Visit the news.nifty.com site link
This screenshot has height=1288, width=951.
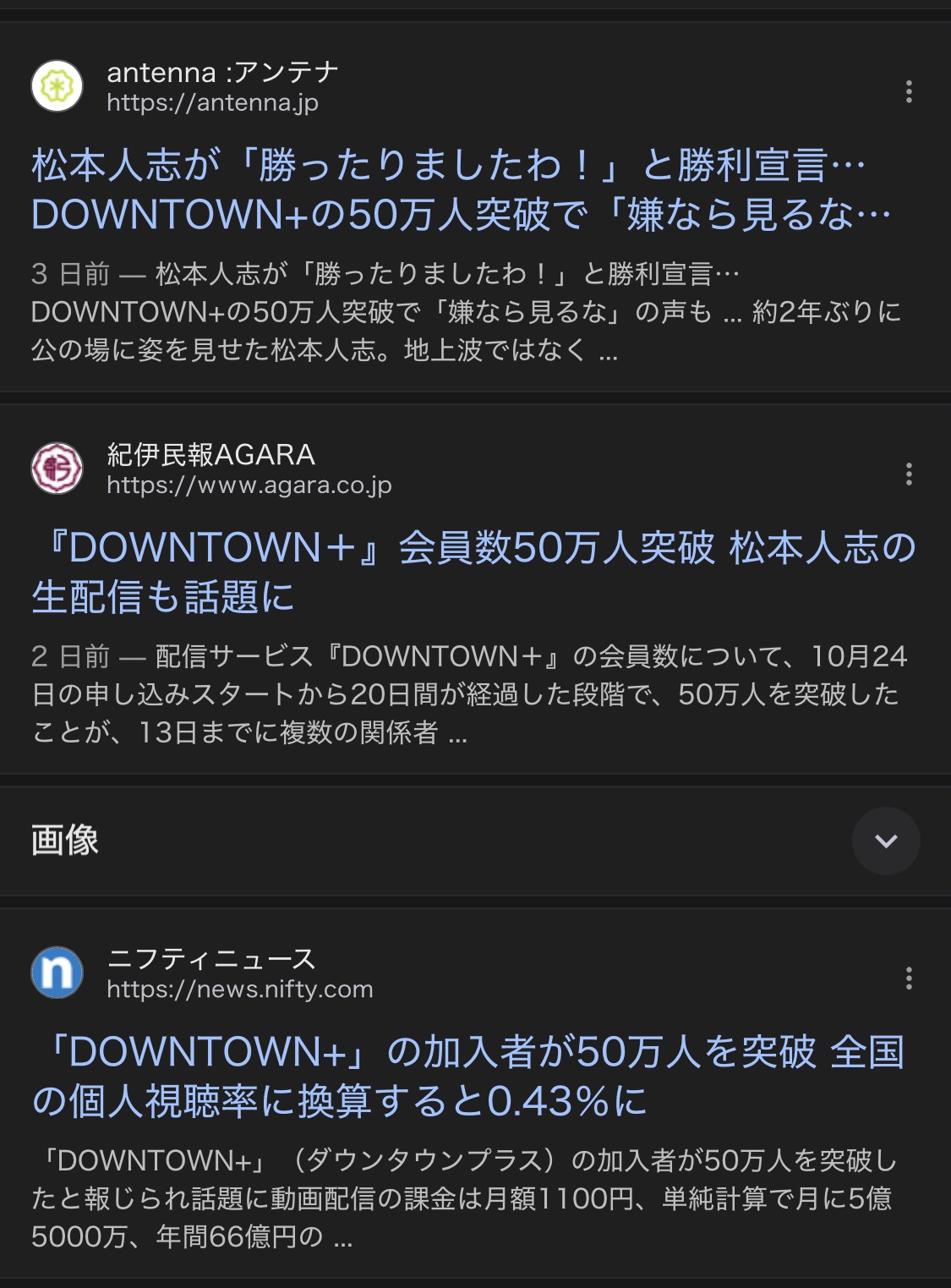pos(239,989)
